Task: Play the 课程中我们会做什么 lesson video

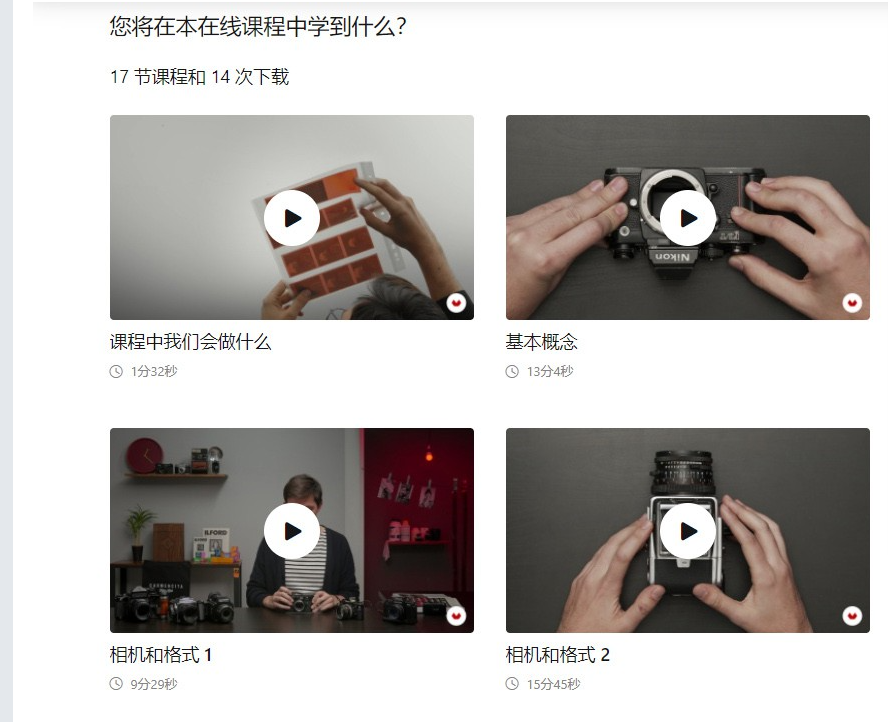Action: click(x=292, y=218)
